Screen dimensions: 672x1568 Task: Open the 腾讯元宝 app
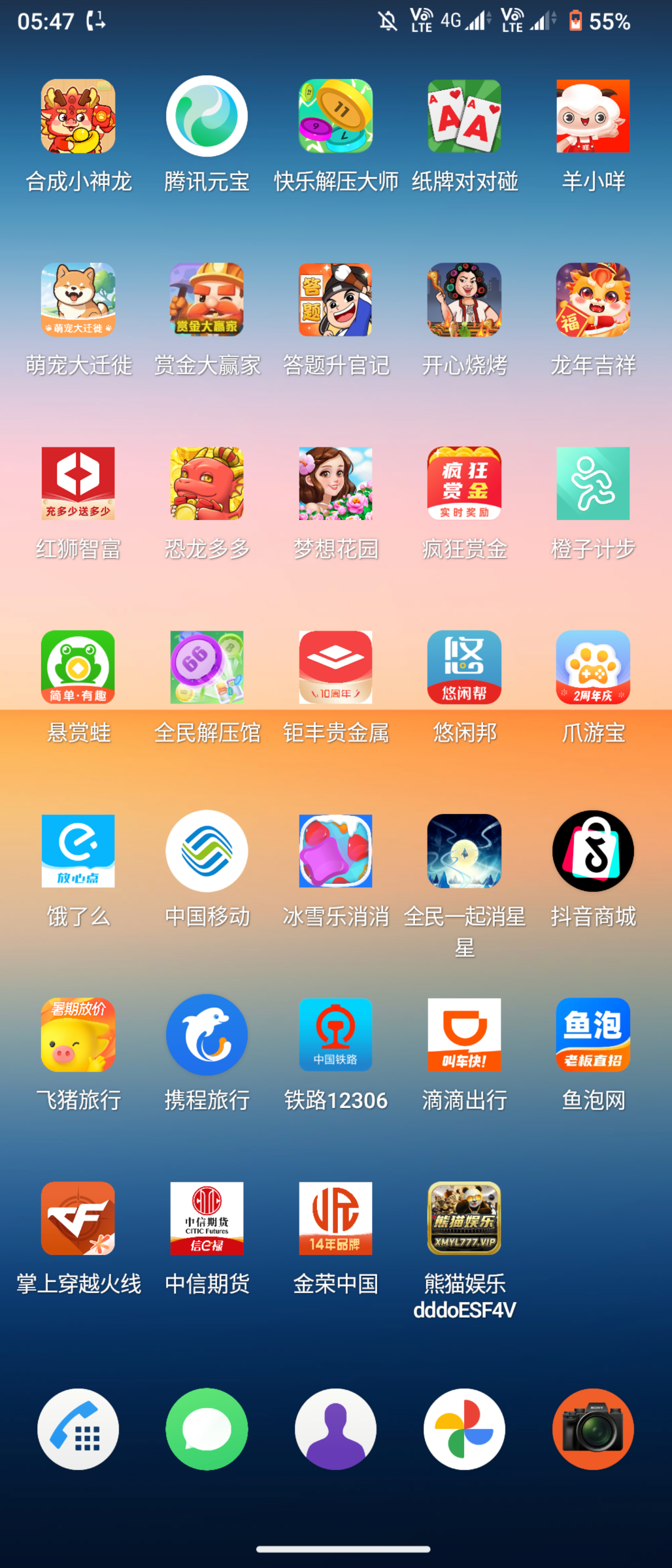pyautogui.click(x=207, y=116)
